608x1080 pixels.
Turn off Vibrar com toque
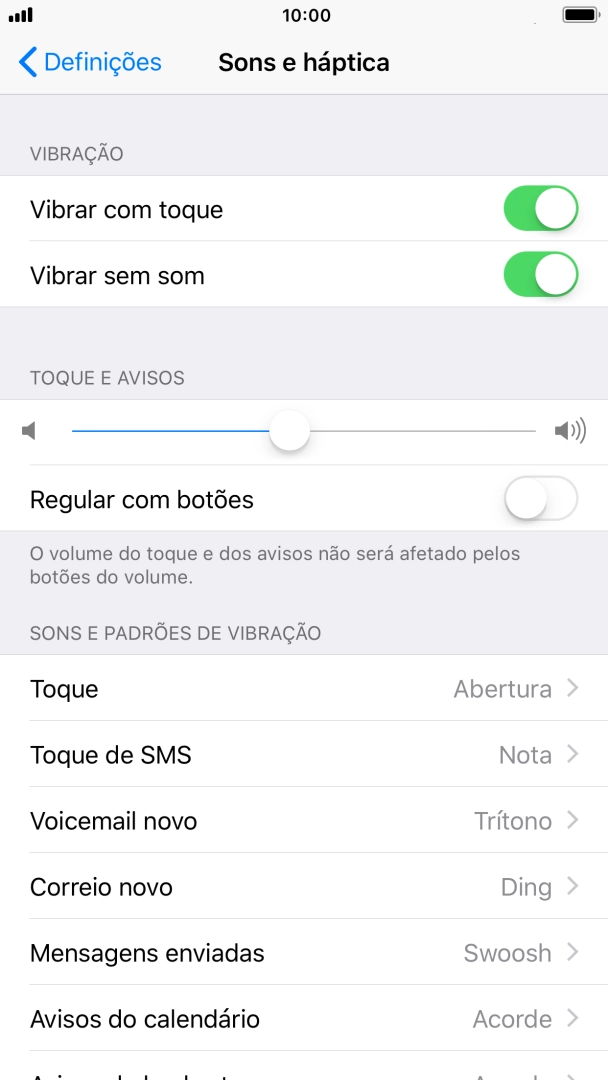[540, 209]
